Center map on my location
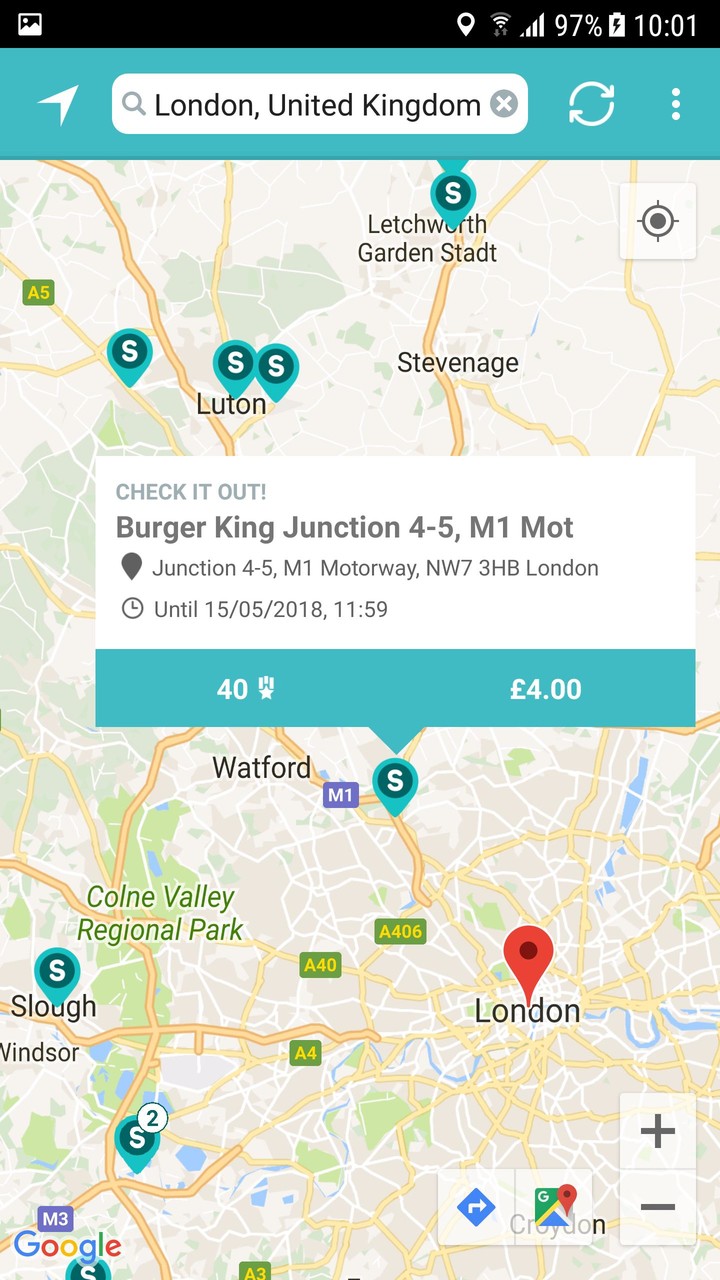720x1280 pixels. tap(657, 221)
